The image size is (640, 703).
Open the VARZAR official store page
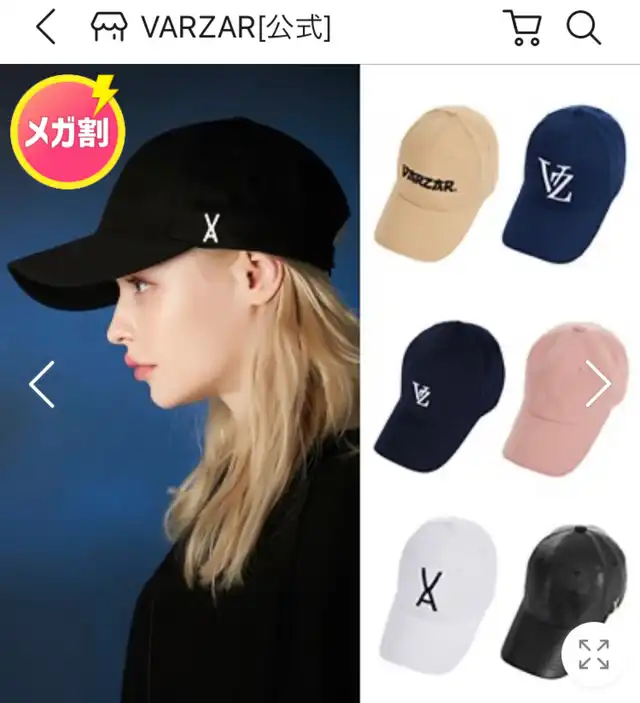211,28
